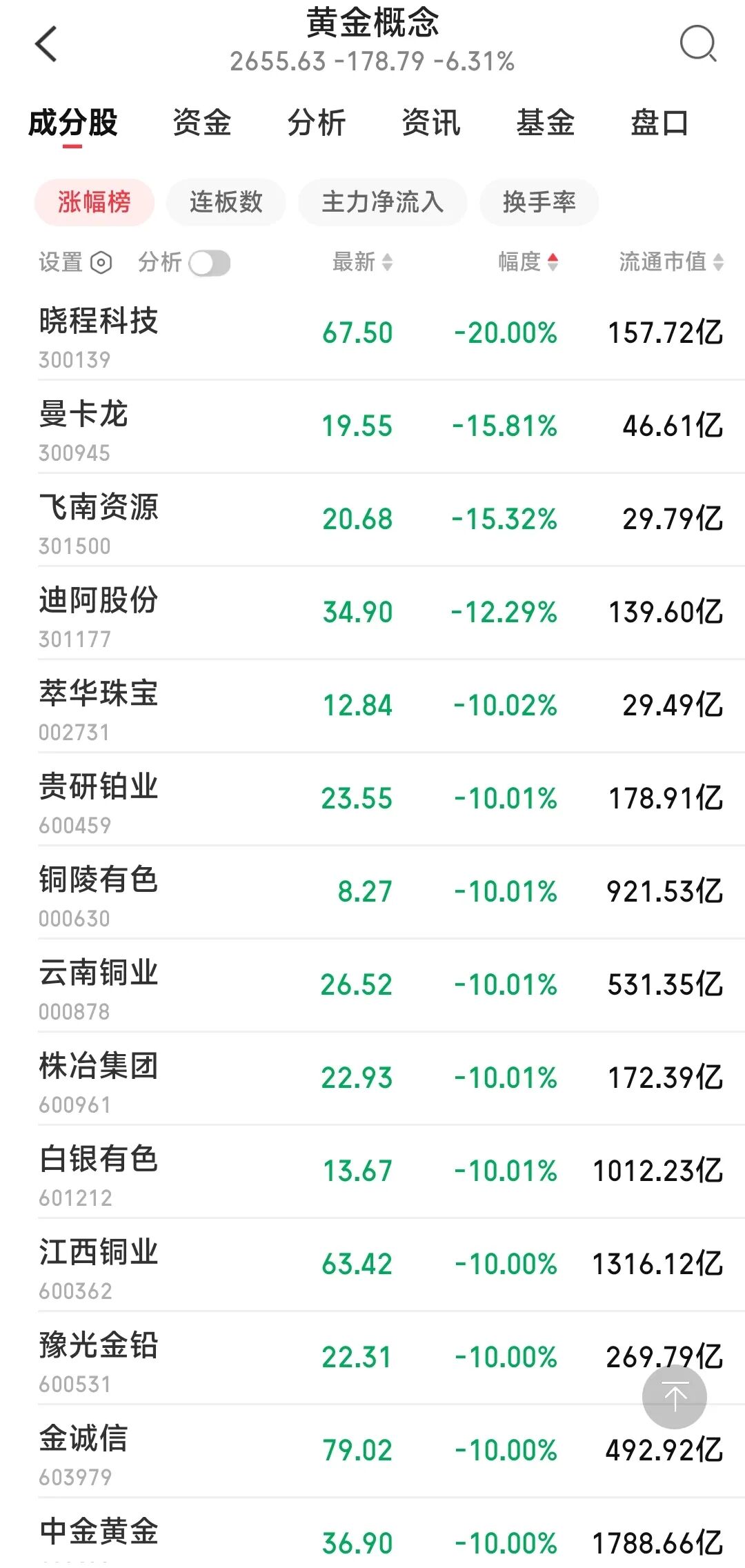Image resolution: width=745 pixels, height=1568 pixels.
Task: Sort the list by 最新 price
Action: (x=362, y=262)
